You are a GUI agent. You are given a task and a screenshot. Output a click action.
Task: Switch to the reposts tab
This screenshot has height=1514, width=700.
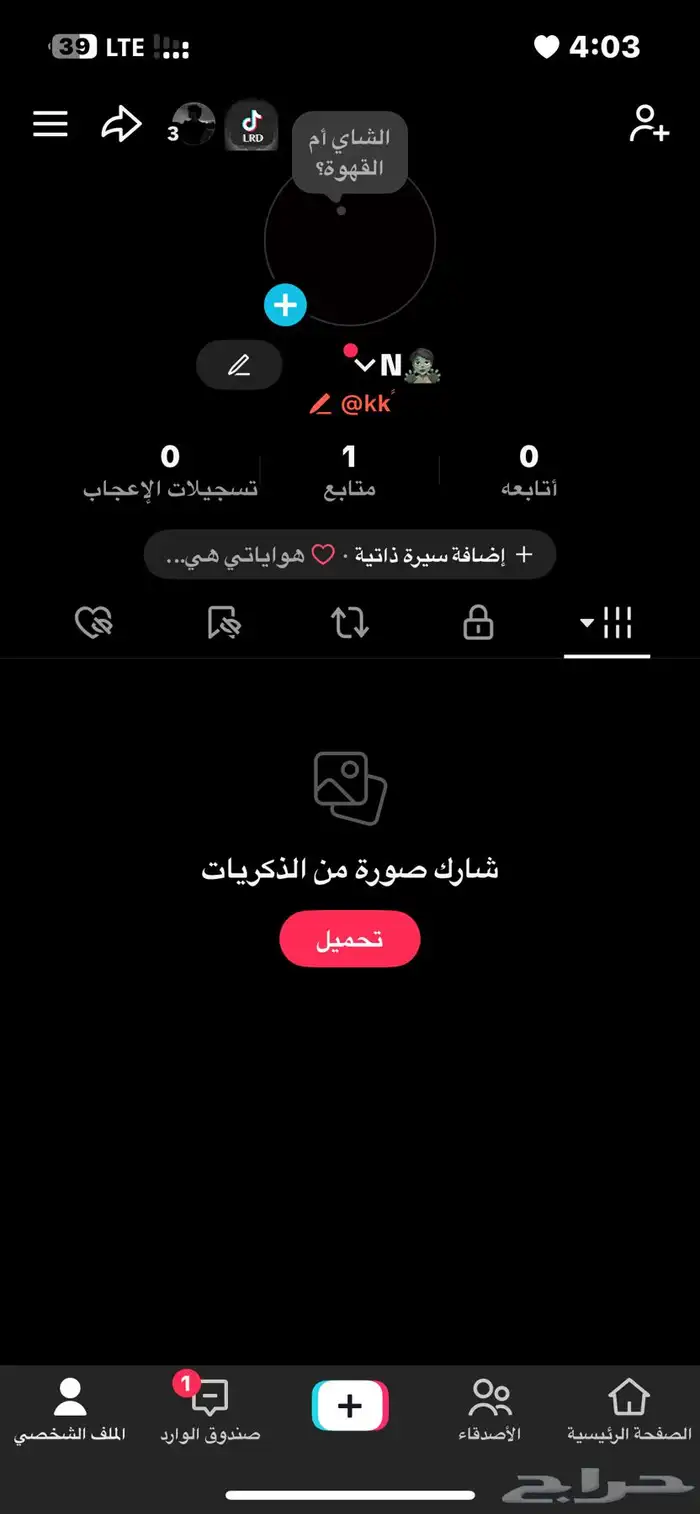point(350,624)
